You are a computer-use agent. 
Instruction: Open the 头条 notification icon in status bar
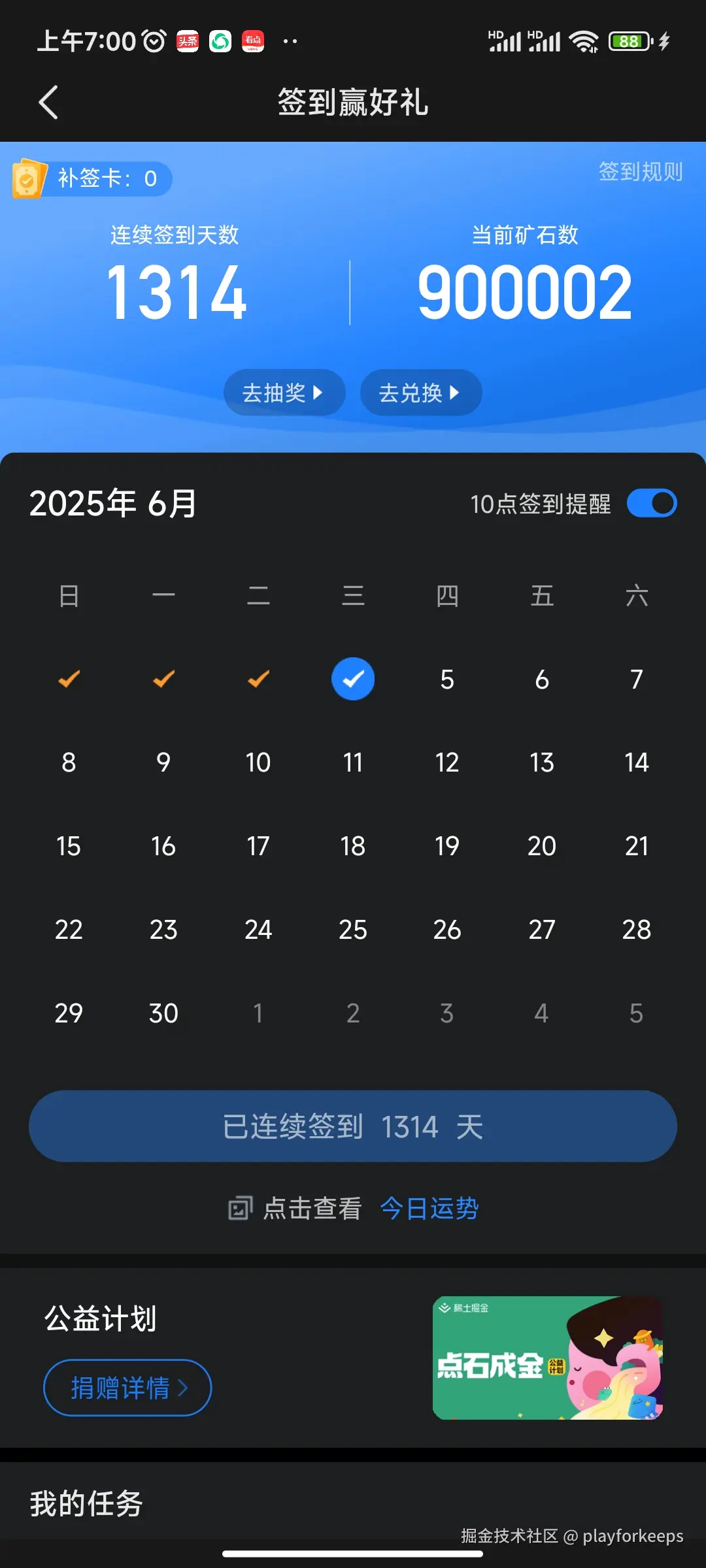pyautogui.click(x=187, y=41)
